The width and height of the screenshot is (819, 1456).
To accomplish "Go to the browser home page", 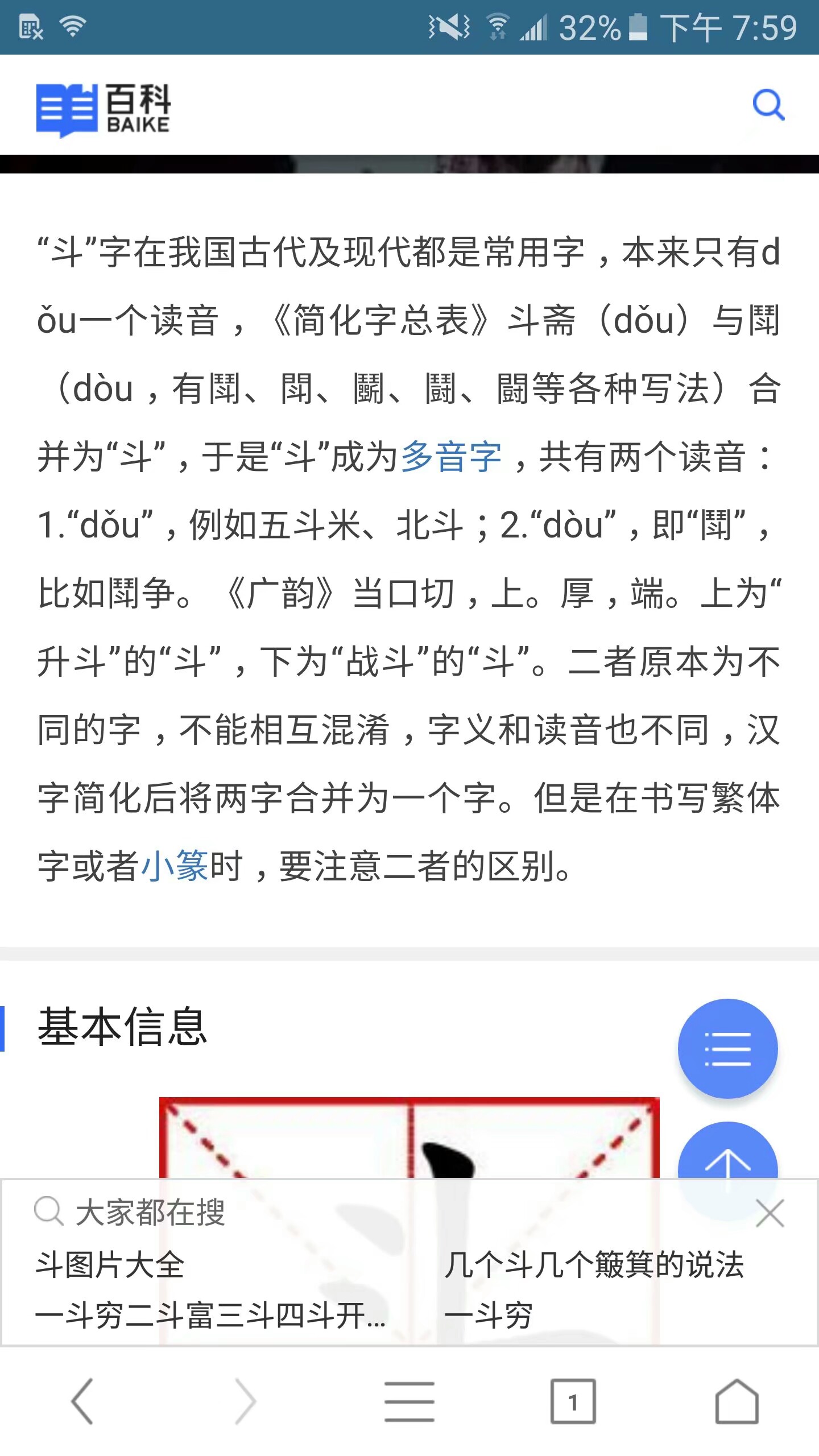I will [x=737, y=1401].
